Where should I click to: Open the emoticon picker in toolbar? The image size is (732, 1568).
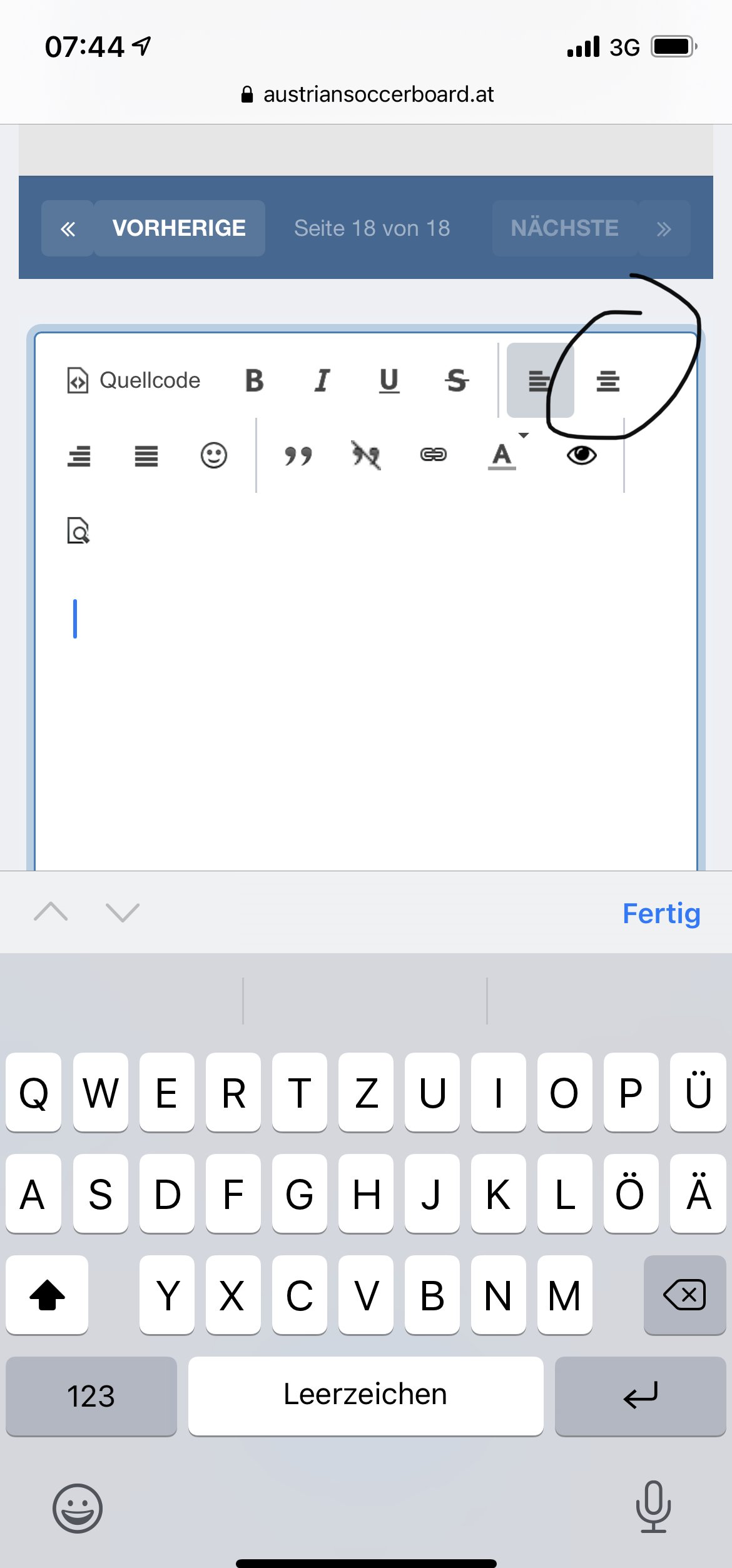pos(214,456)
